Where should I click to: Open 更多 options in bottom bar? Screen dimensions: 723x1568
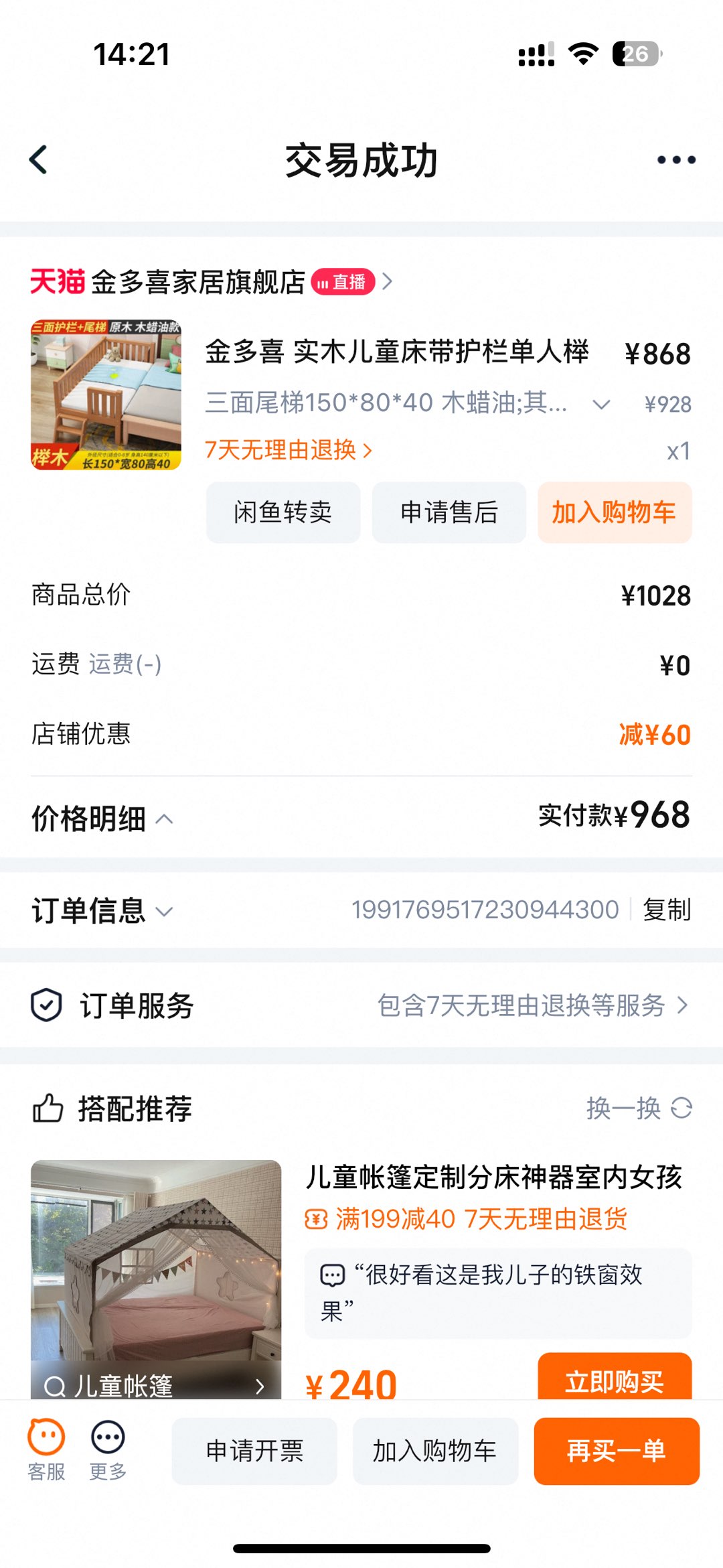(x=108, y=1450)
